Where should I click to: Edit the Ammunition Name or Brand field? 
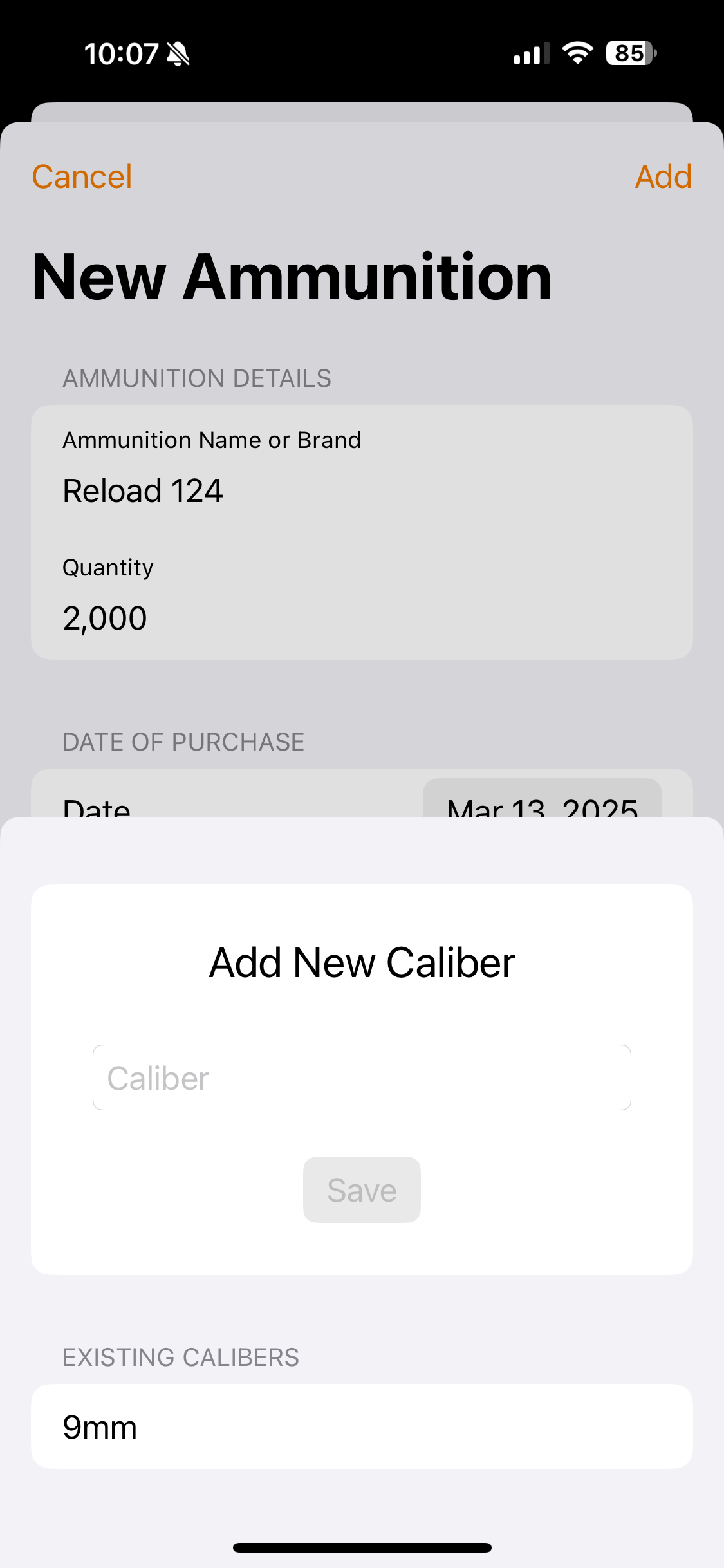(x=360, y=490)
